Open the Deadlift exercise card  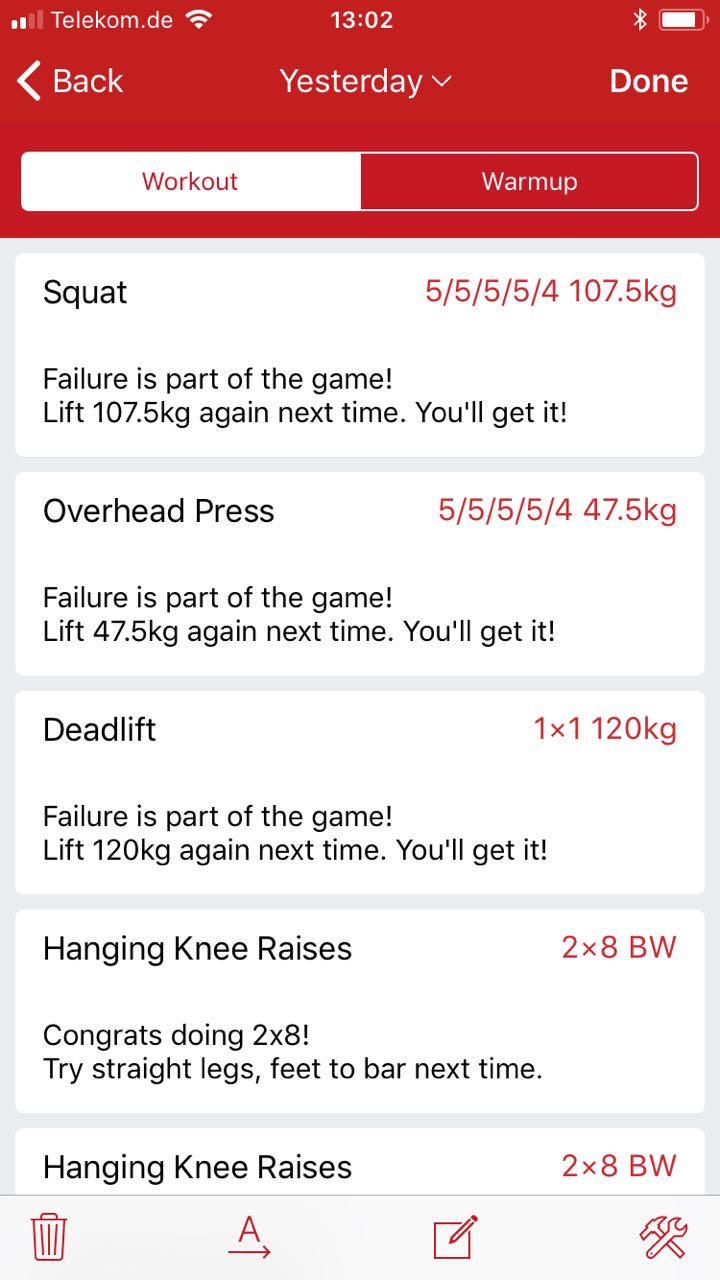coord(360,790)
